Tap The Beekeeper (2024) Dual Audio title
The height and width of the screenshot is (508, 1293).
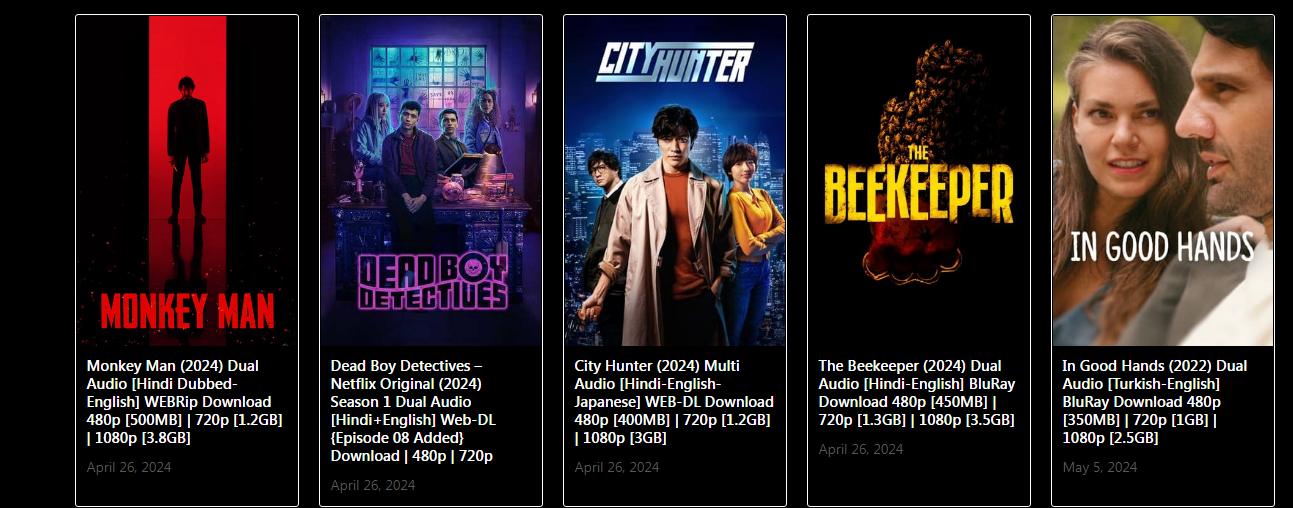[x=915, y=392]
